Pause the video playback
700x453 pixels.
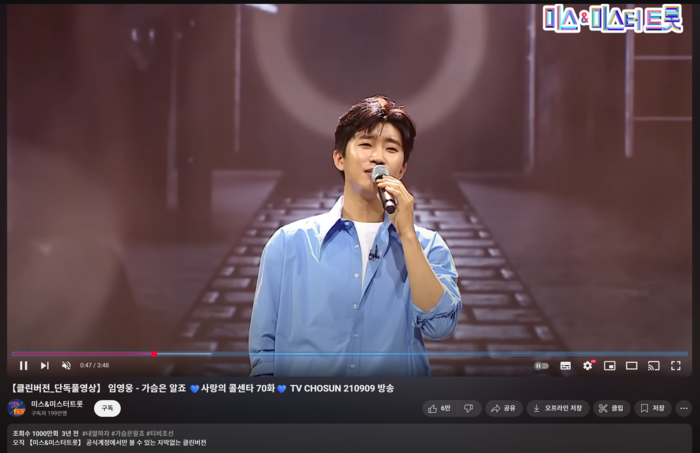(23, 366)
